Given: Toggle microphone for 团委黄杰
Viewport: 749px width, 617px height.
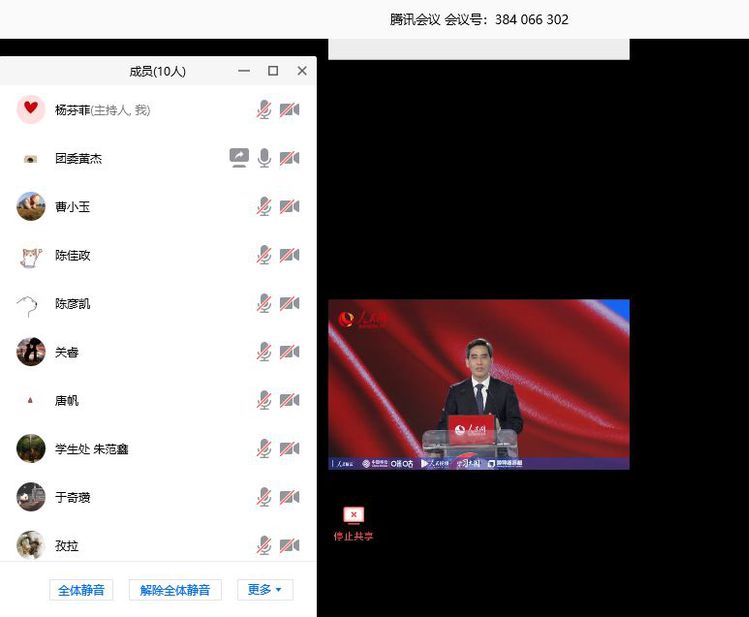Looking at the screenshot, I should click(264, 158).
